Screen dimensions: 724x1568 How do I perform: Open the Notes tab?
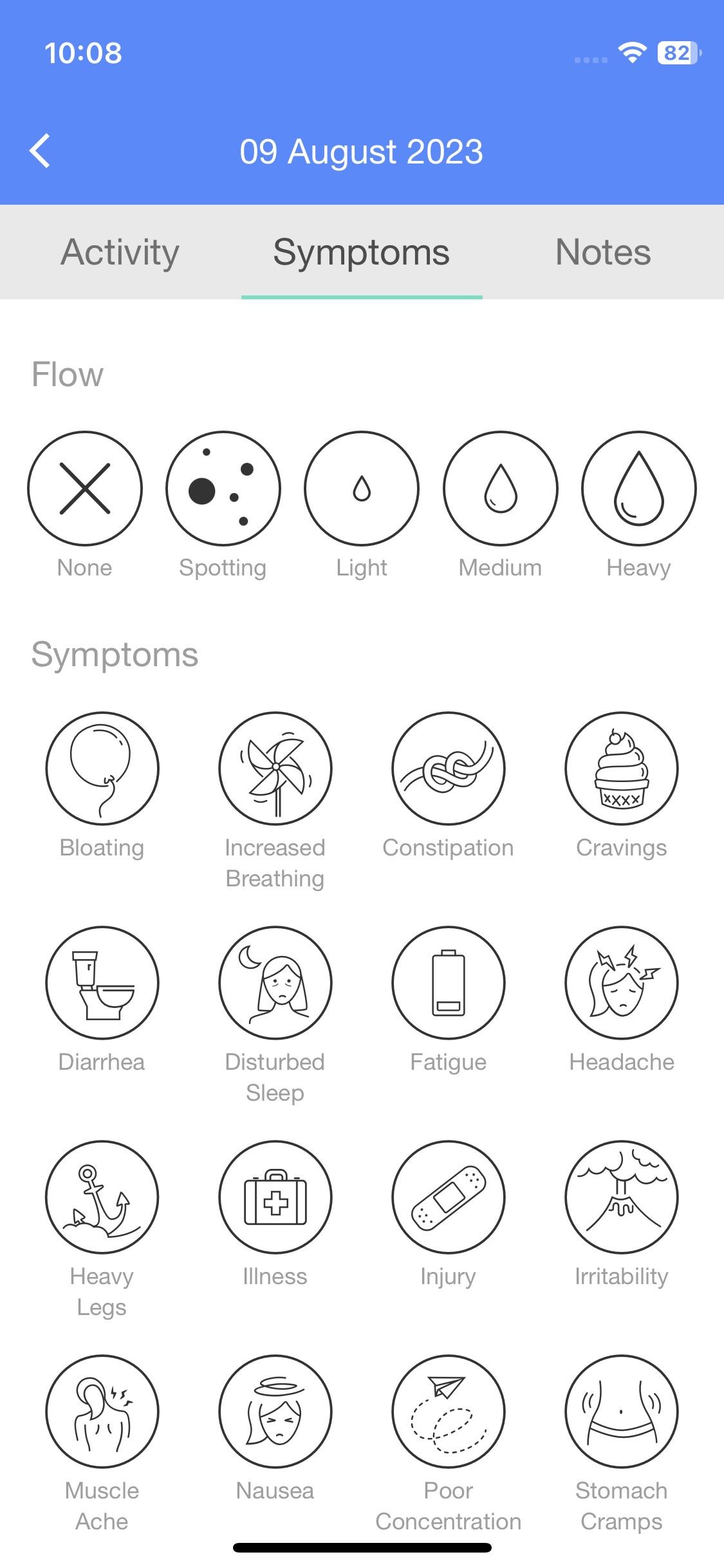point(603,252)
